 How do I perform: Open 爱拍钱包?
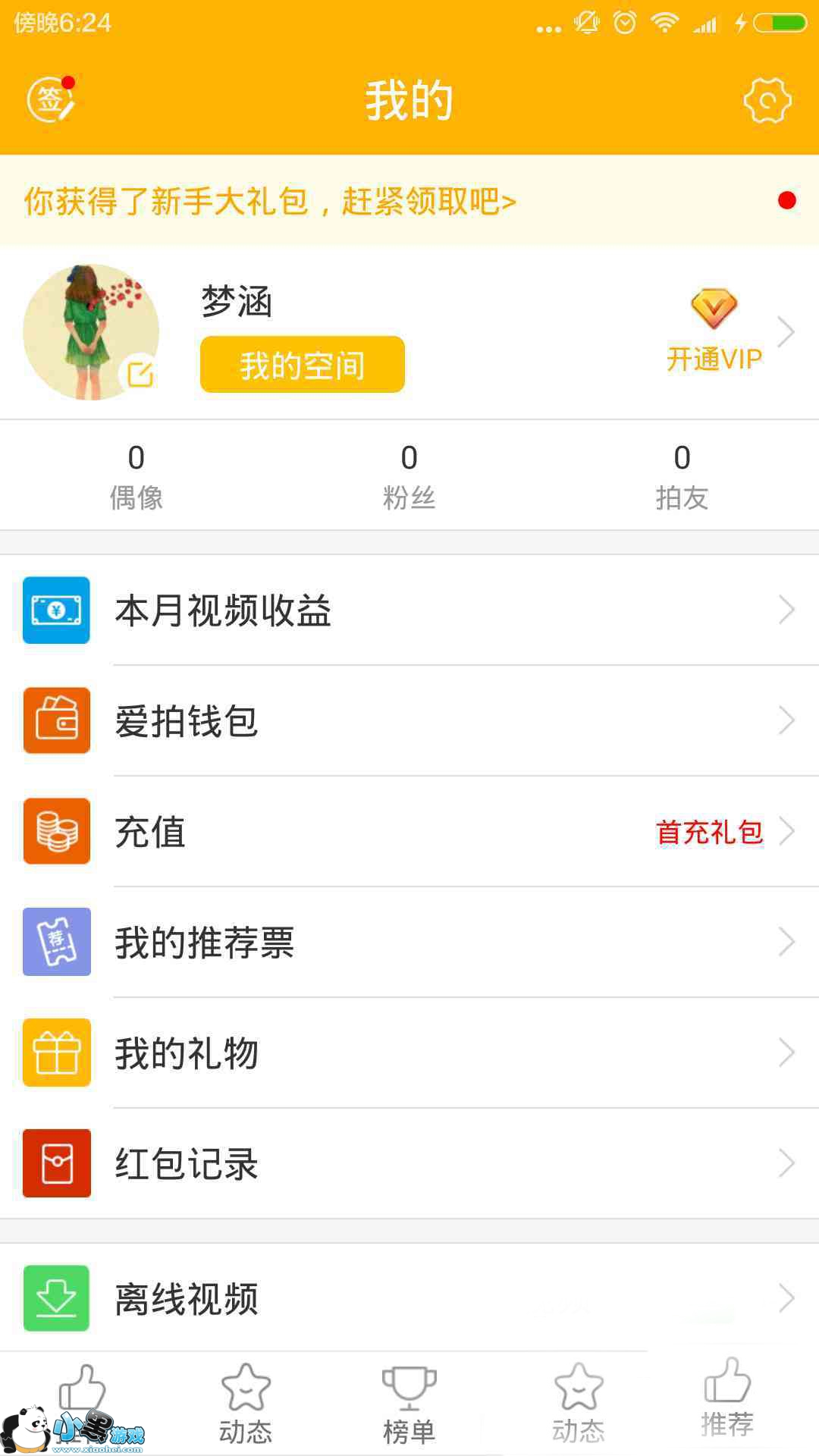[x=409, y=721]
